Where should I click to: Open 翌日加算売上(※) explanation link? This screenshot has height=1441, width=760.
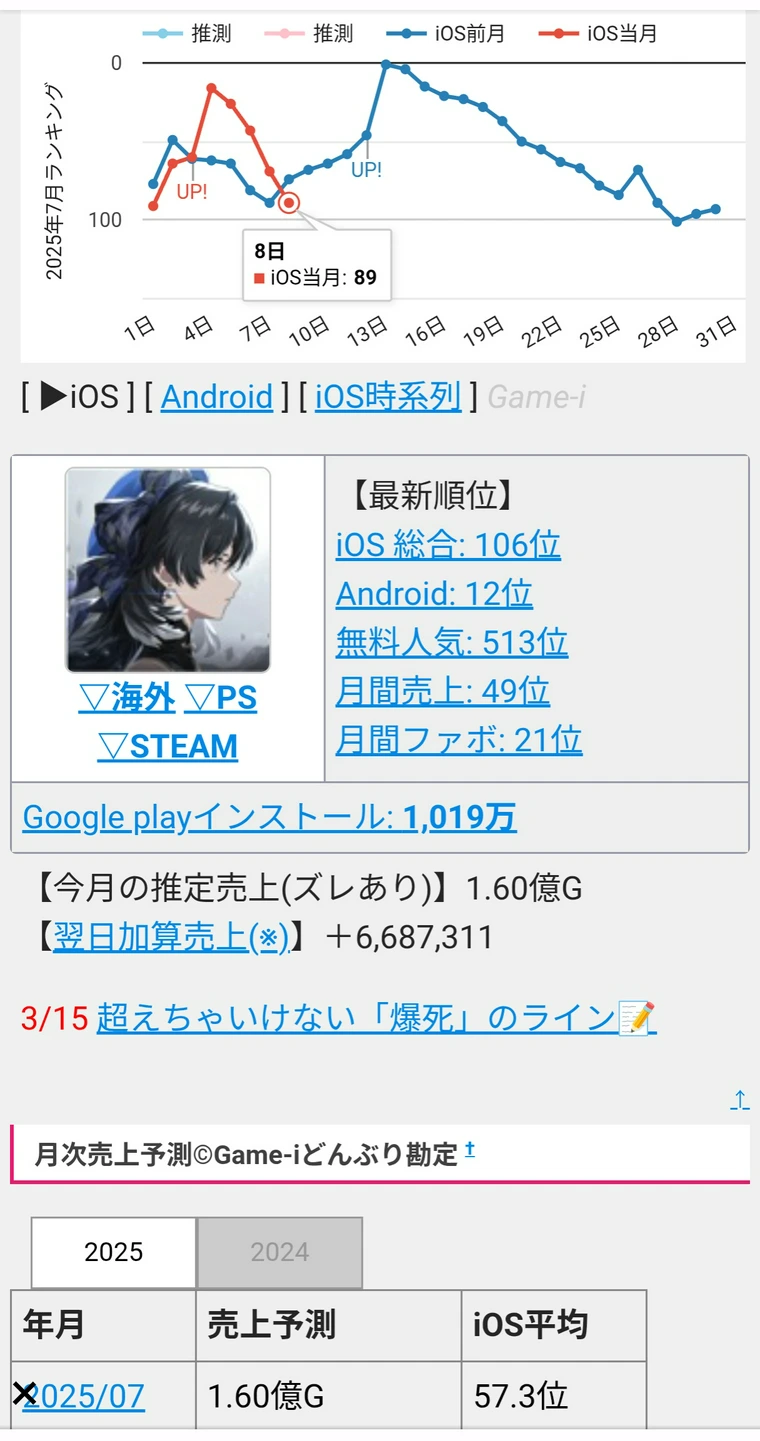point(171,937)
